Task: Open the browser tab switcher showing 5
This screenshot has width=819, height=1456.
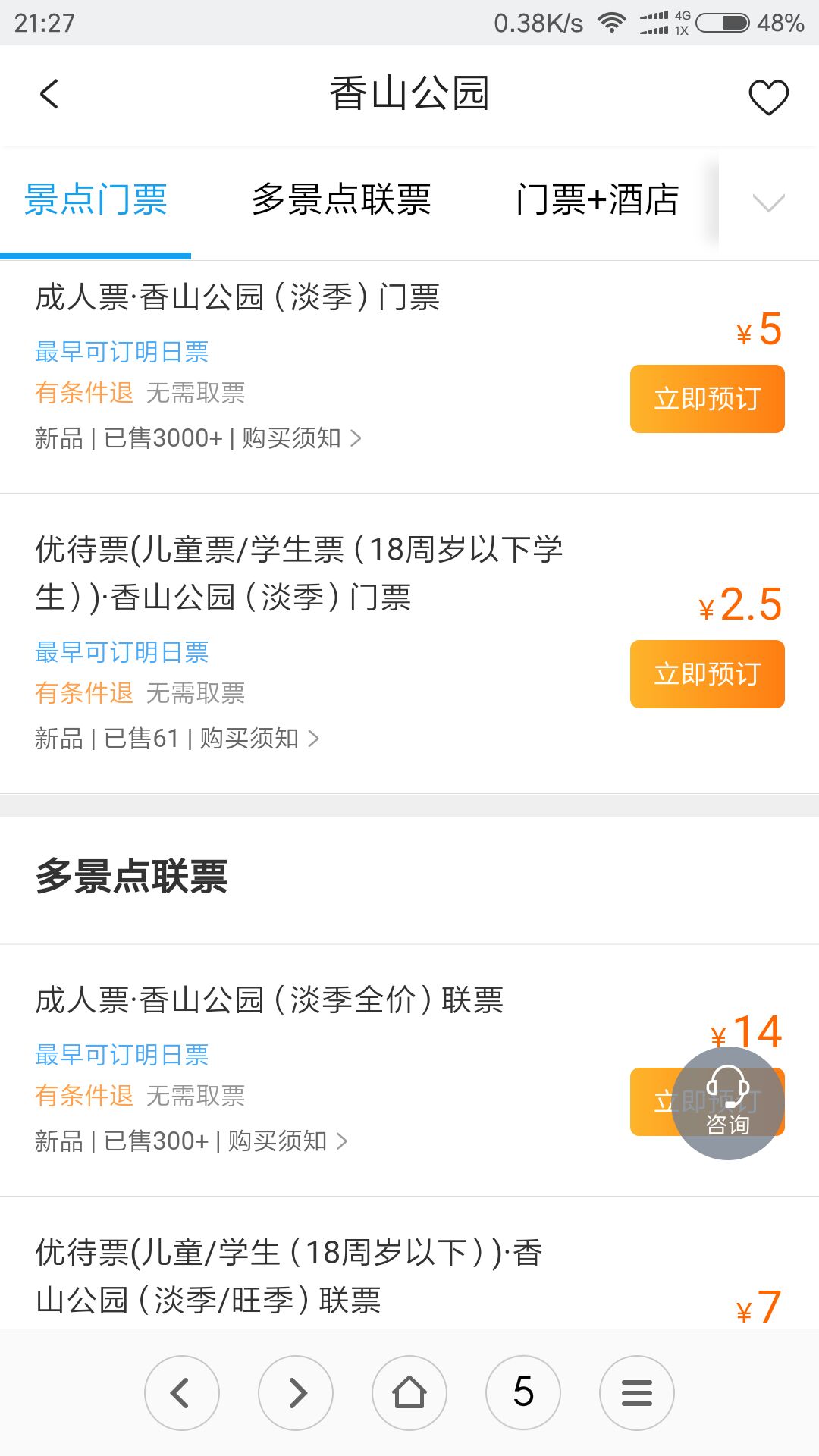Action: (523, 1392)
